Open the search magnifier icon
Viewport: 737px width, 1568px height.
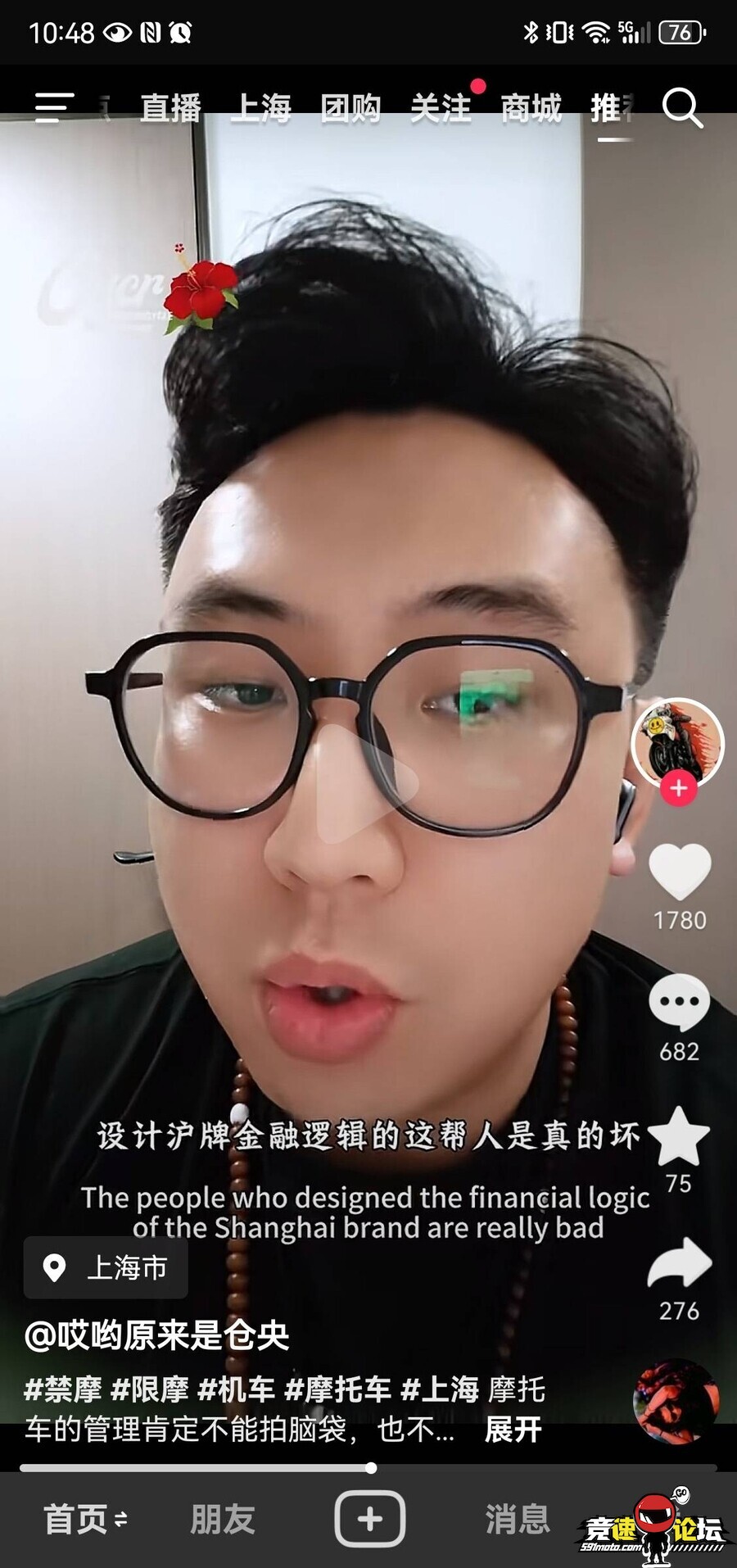click(x=681, y=108)
